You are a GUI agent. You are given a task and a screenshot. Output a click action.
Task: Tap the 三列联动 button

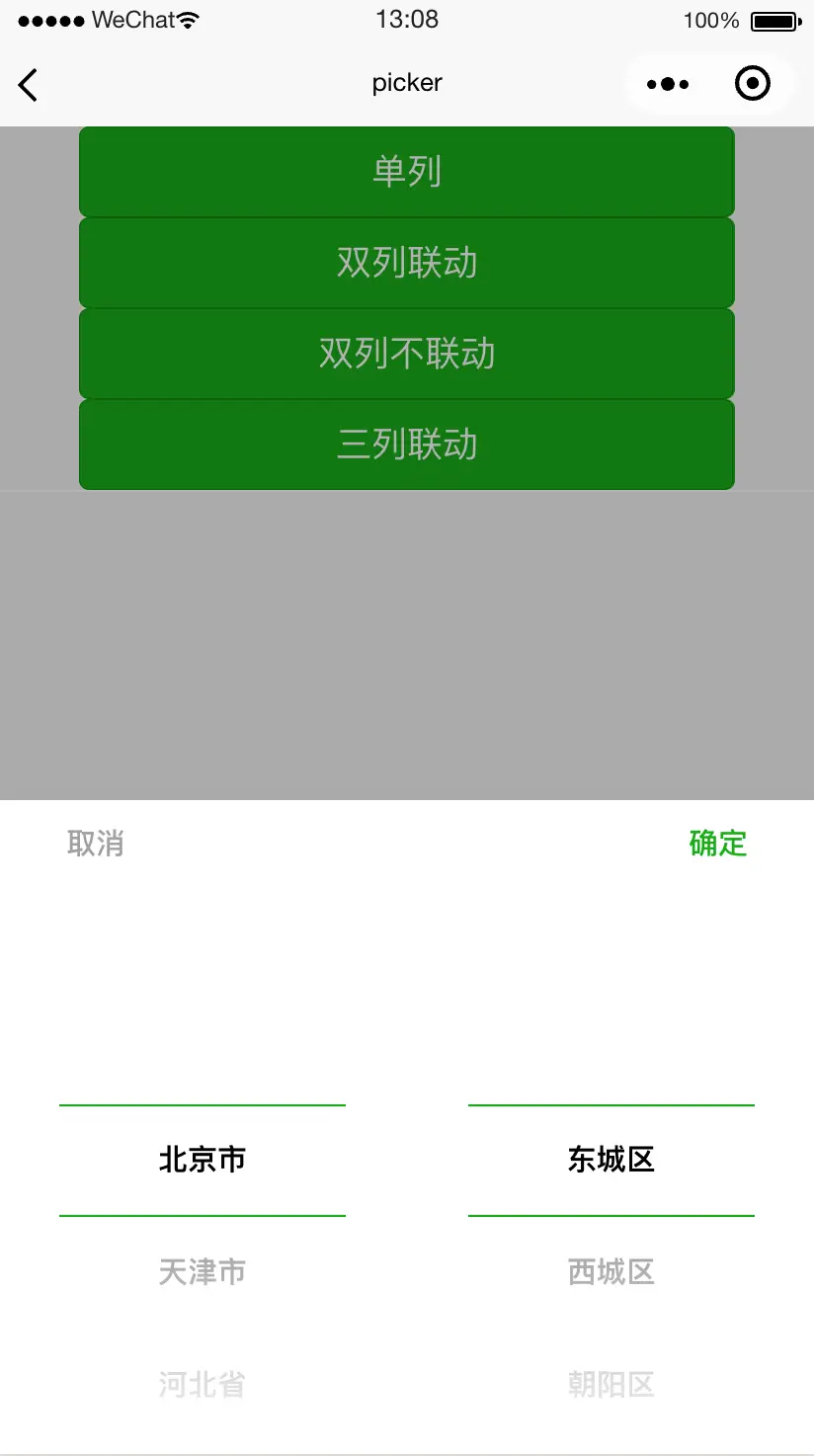(x=406, y=445)
